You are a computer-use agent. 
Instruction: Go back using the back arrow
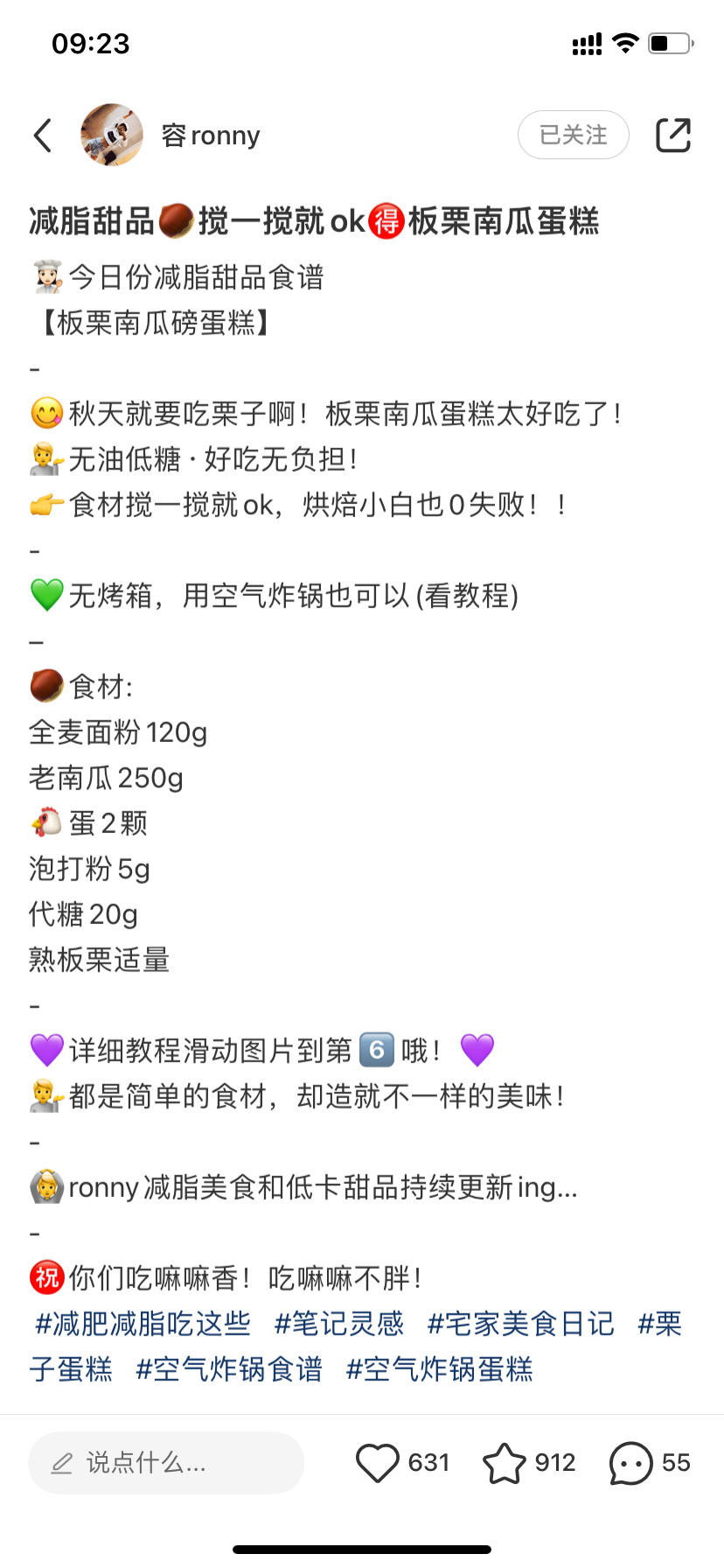pyautogui.click(x=43, y=136)
